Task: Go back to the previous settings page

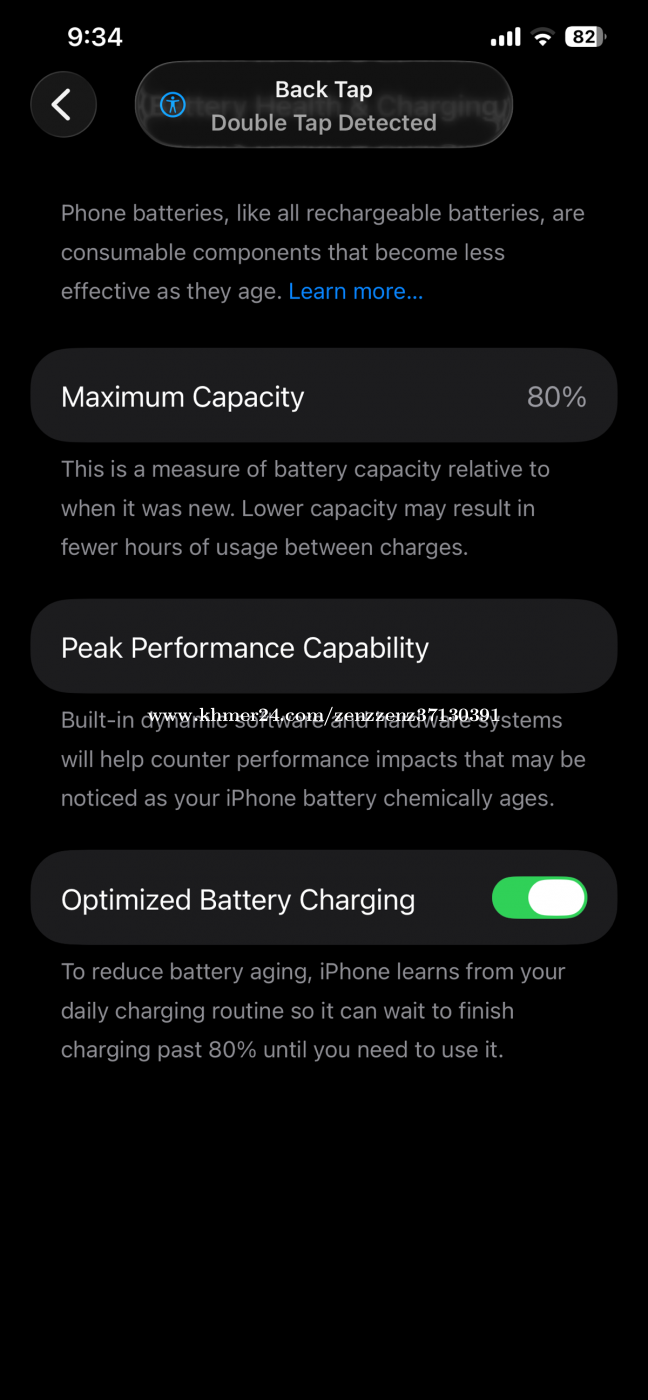Action: click(63, 104)
